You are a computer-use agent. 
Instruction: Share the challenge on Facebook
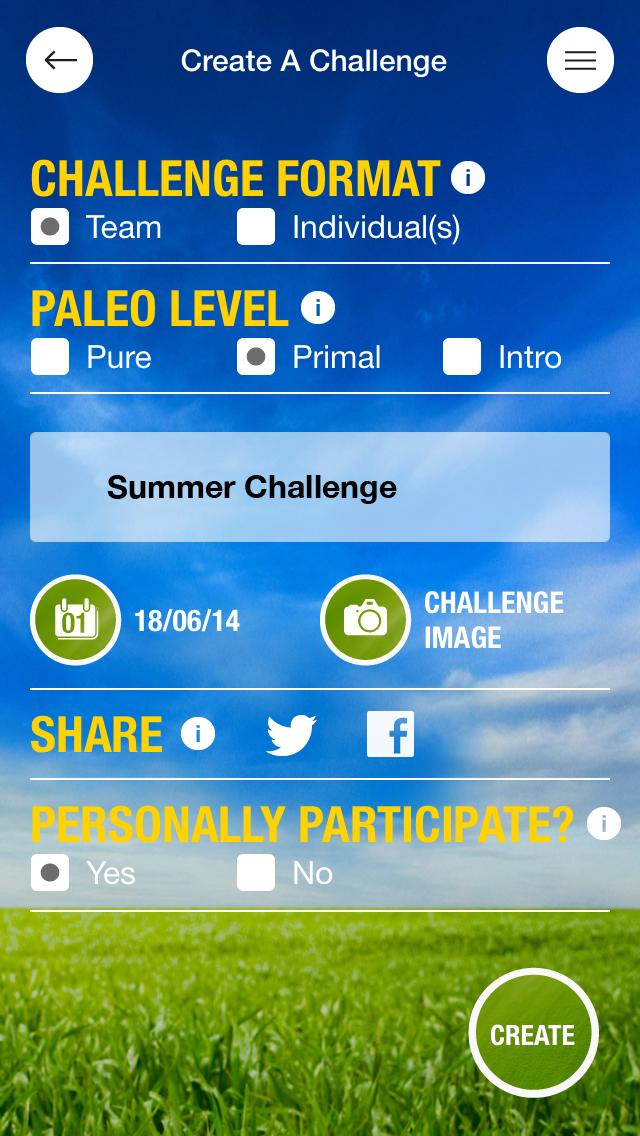click(x=390, y=735)
